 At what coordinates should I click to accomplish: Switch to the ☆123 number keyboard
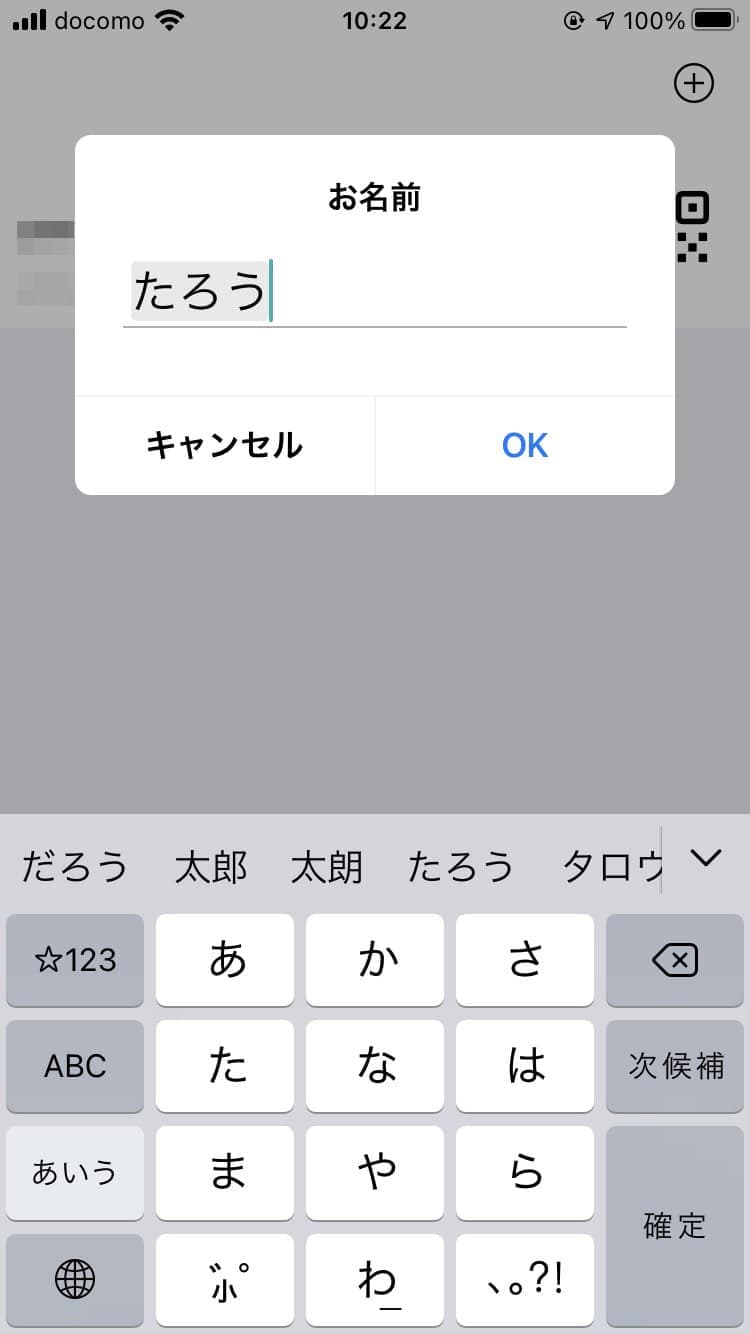(75, 960)
